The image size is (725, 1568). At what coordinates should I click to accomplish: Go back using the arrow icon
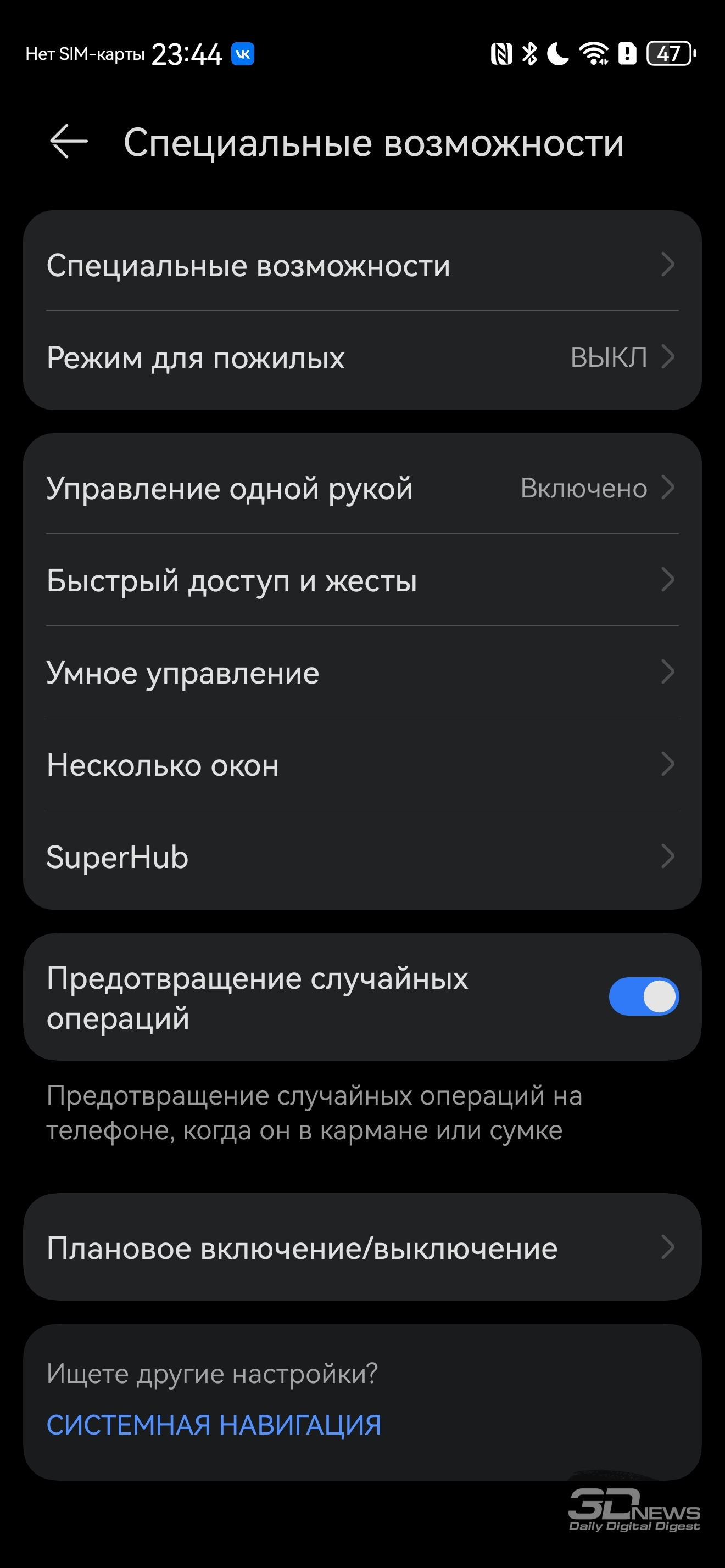68,142
